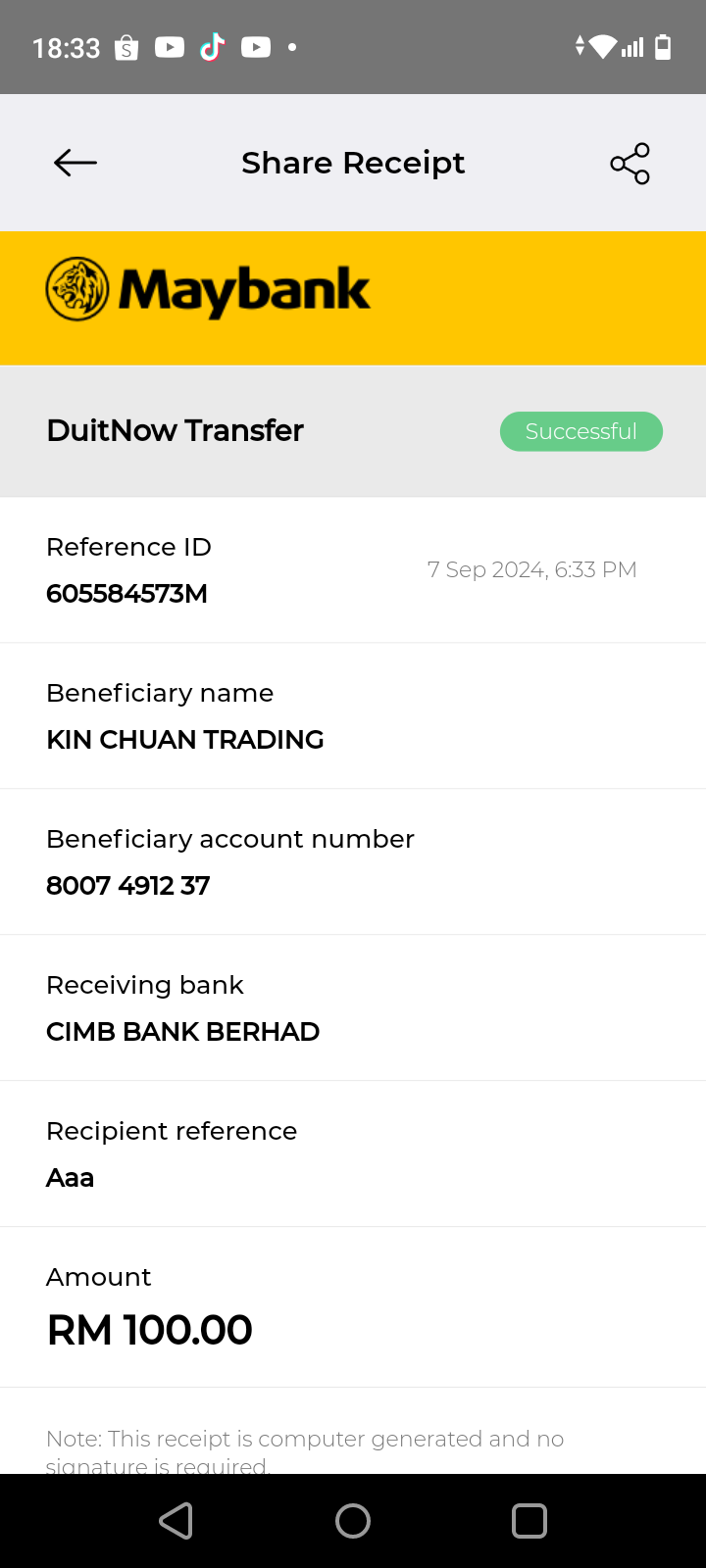The height and width of the screenshot is (1568, 706).
Task: Tap the system back button
Action: click(x=176, y=1521)
